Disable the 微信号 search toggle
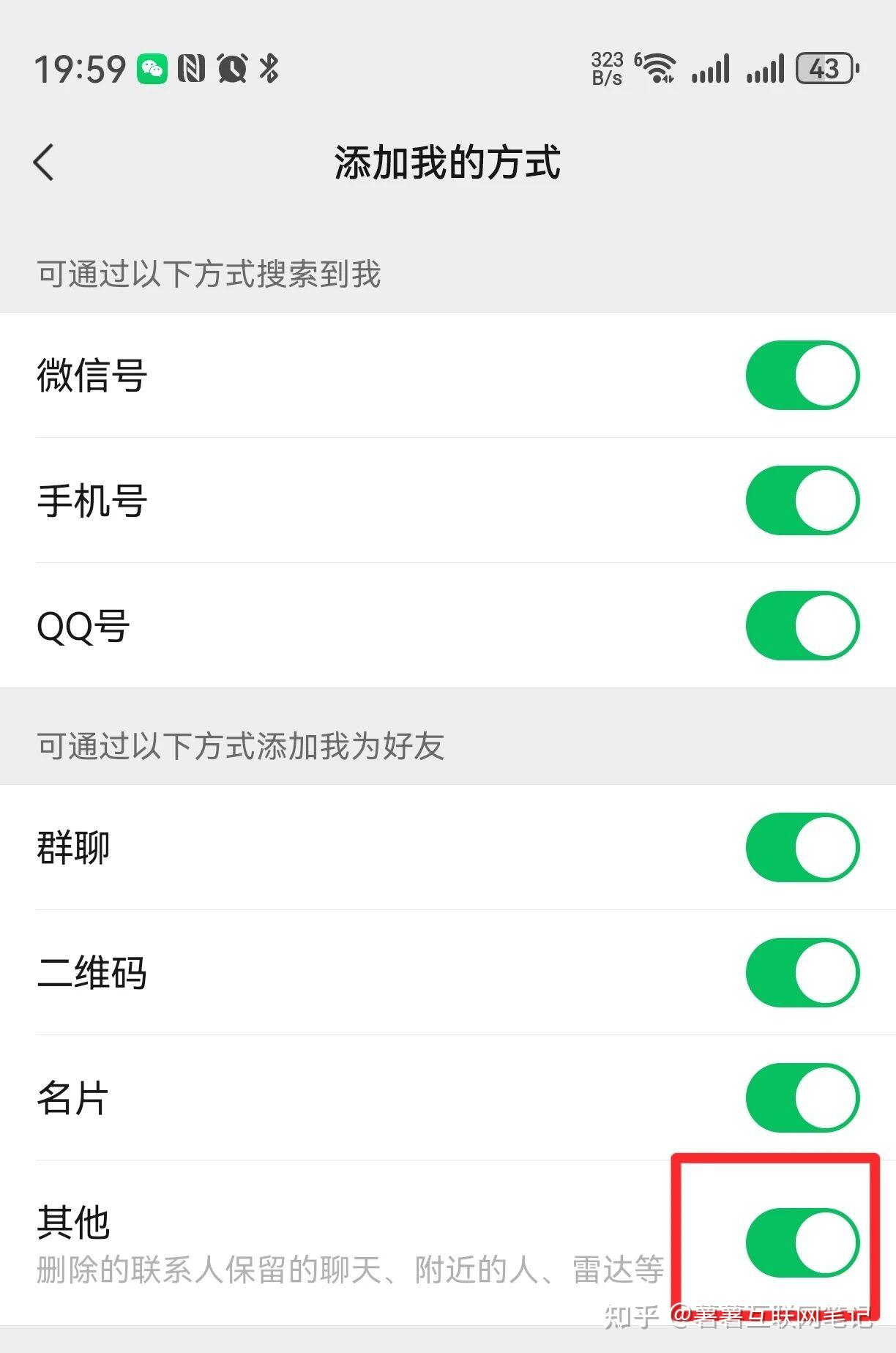Screen dimensions: 896x1353 [802, 375]
